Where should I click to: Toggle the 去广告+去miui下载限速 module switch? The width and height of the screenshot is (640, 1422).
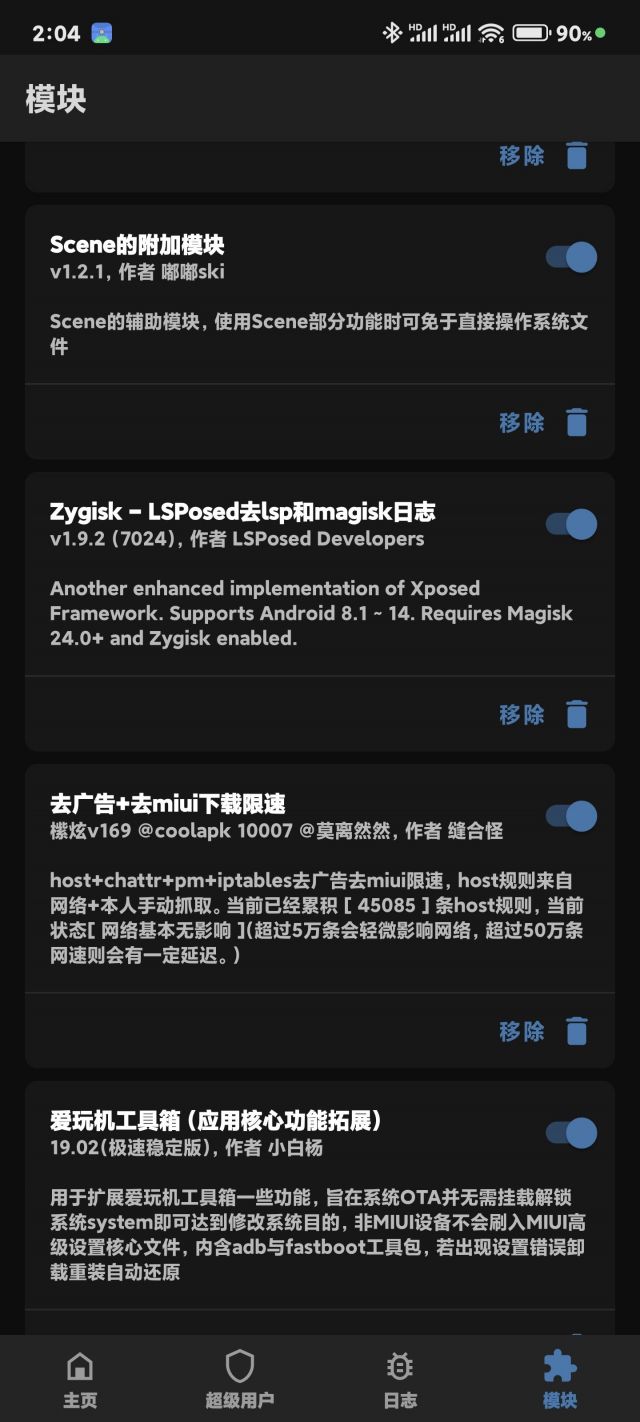[x=572, y=816]
